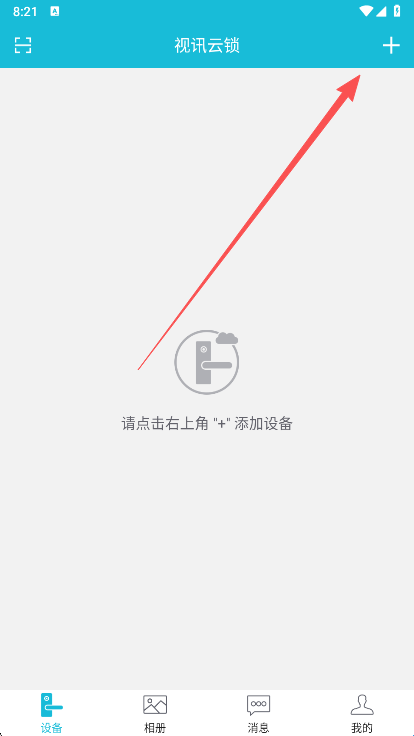Viewport: 414px width, 736px height.
Task: Switch to the 相册 tab
Action: [155, 713]
